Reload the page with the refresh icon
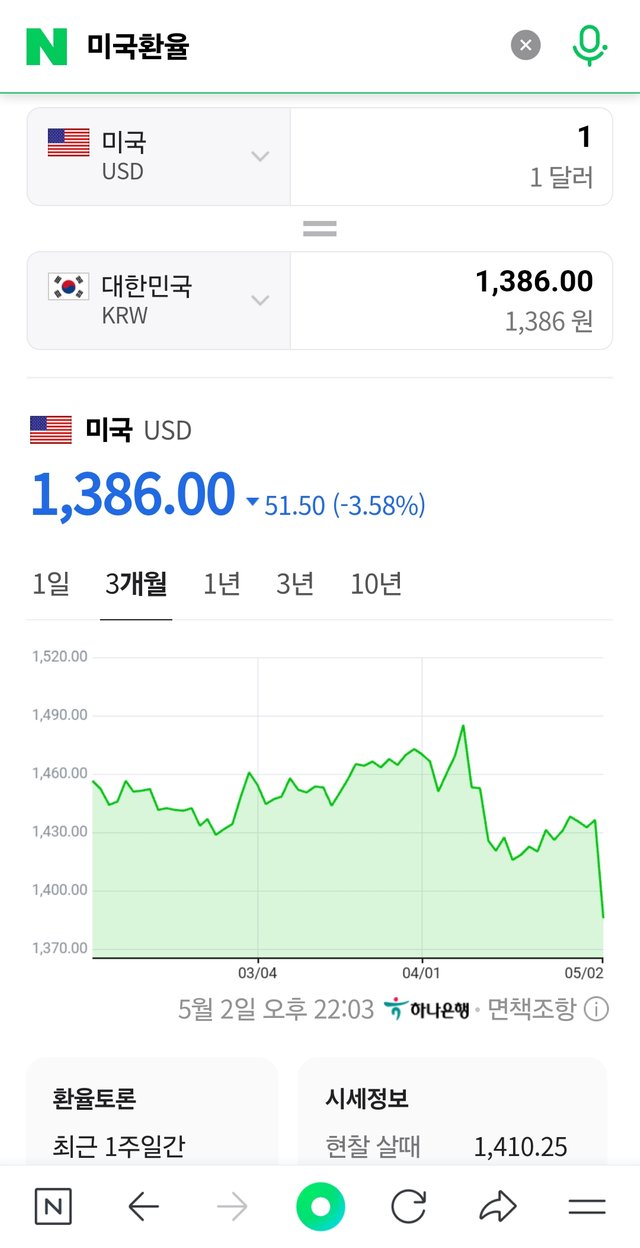640x1248 pixels. pos(408,1207)
